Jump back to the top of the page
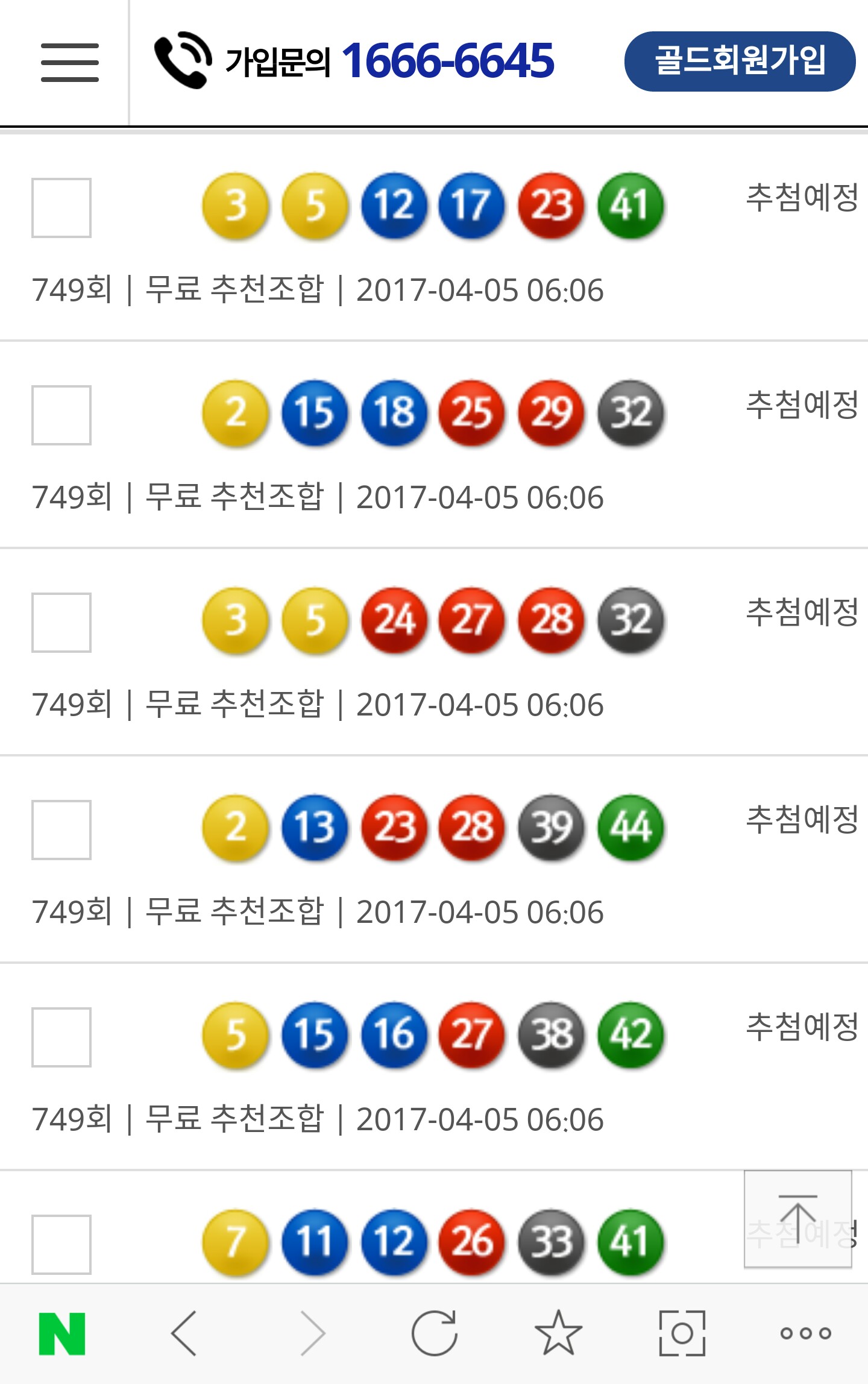 click(x=797, y=1219)
